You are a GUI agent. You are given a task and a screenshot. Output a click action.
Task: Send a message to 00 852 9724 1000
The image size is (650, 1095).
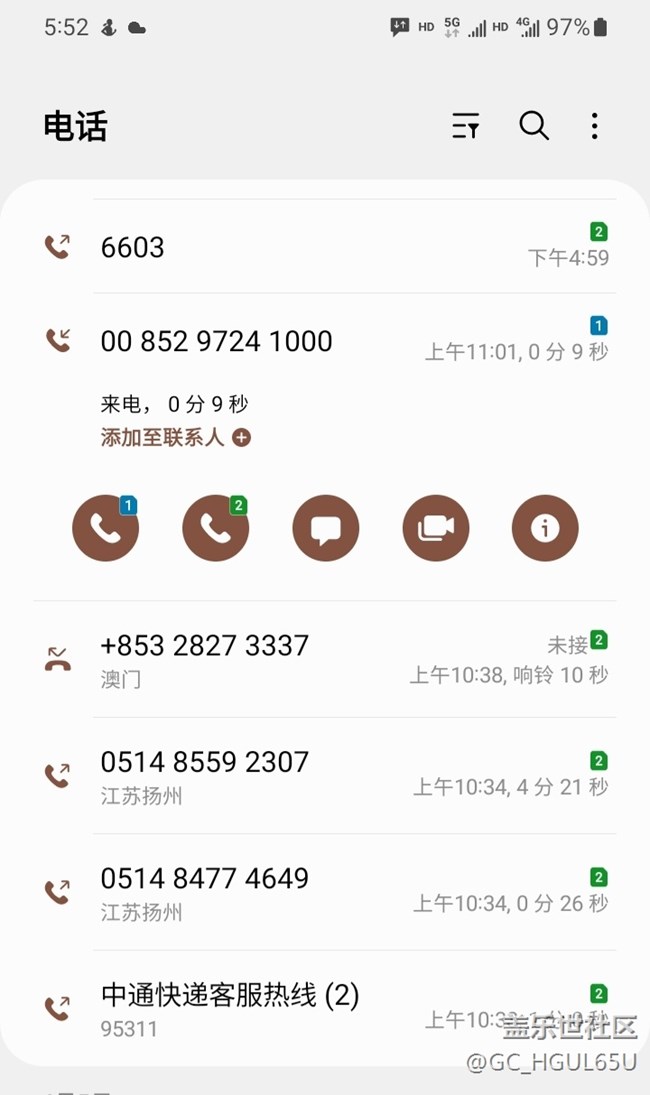(326, 528)
